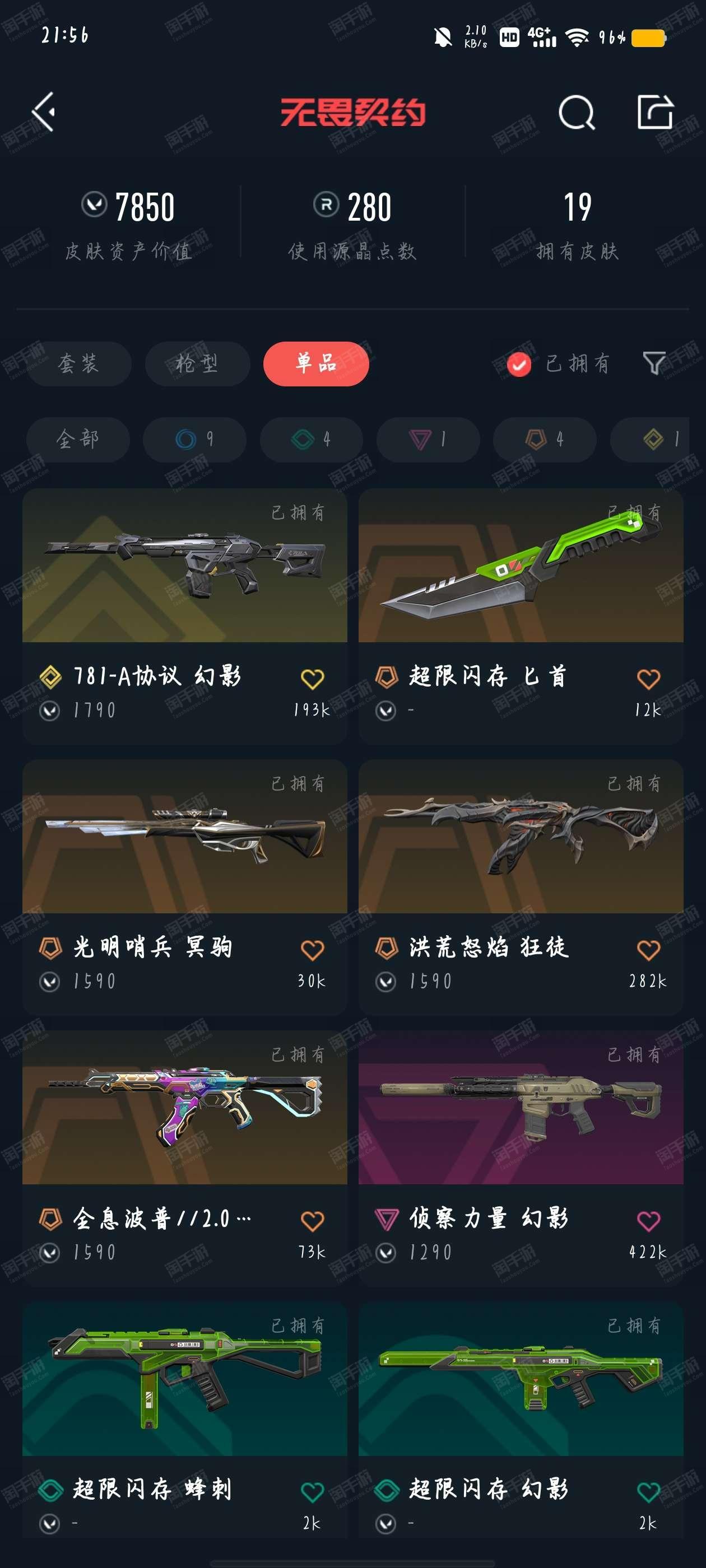
Task: Open the 超限闪存 蜂刺 skin card
Action: pyautogui.click(x=184, y=1421)
